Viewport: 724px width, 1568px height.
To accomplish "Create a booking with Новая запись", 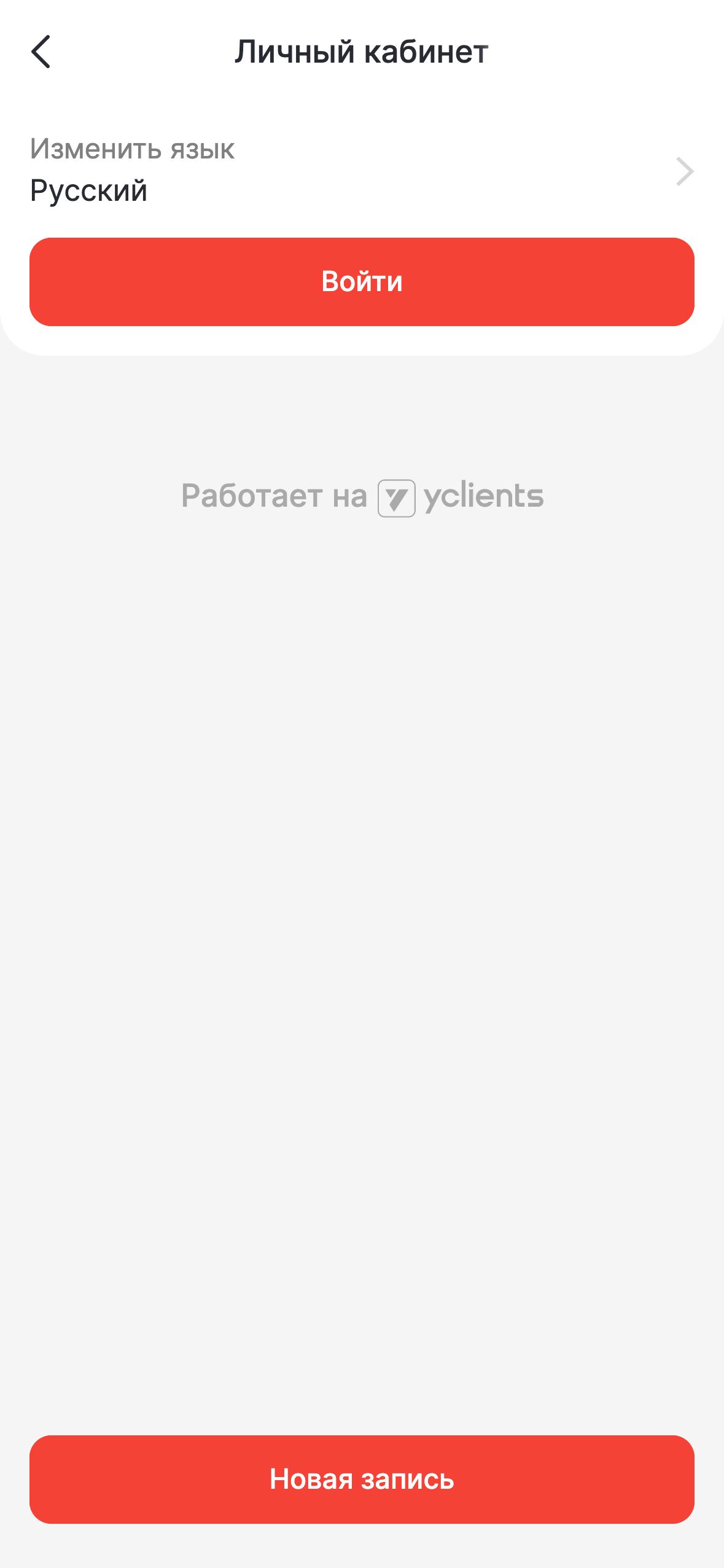I will 362,1480.
